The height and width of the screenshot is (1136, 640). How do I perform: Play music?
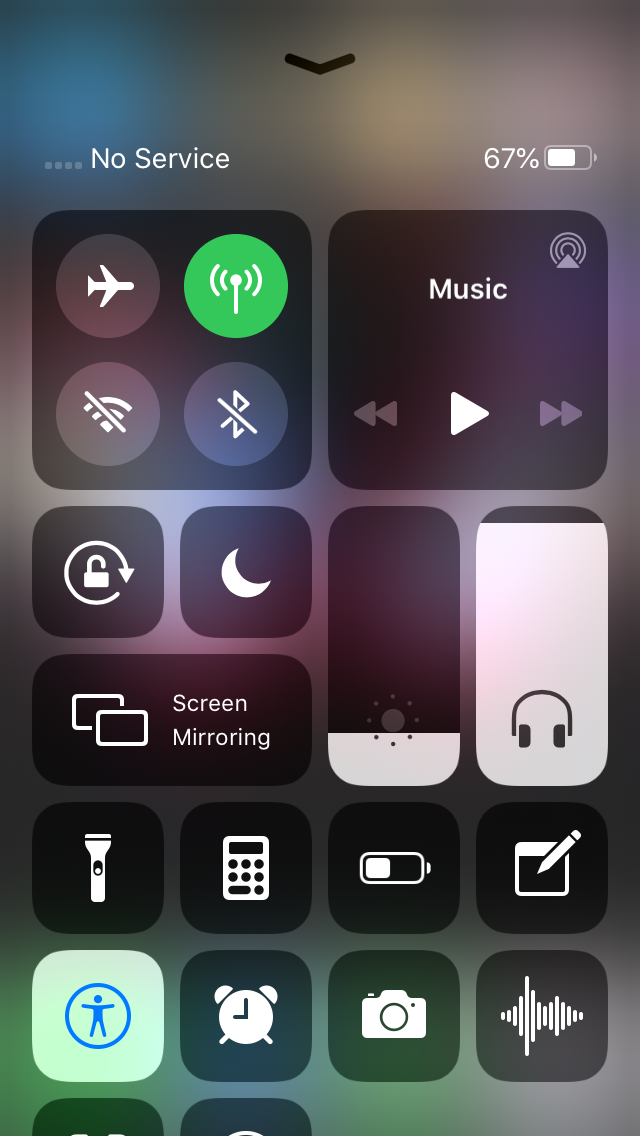[468, 413]
